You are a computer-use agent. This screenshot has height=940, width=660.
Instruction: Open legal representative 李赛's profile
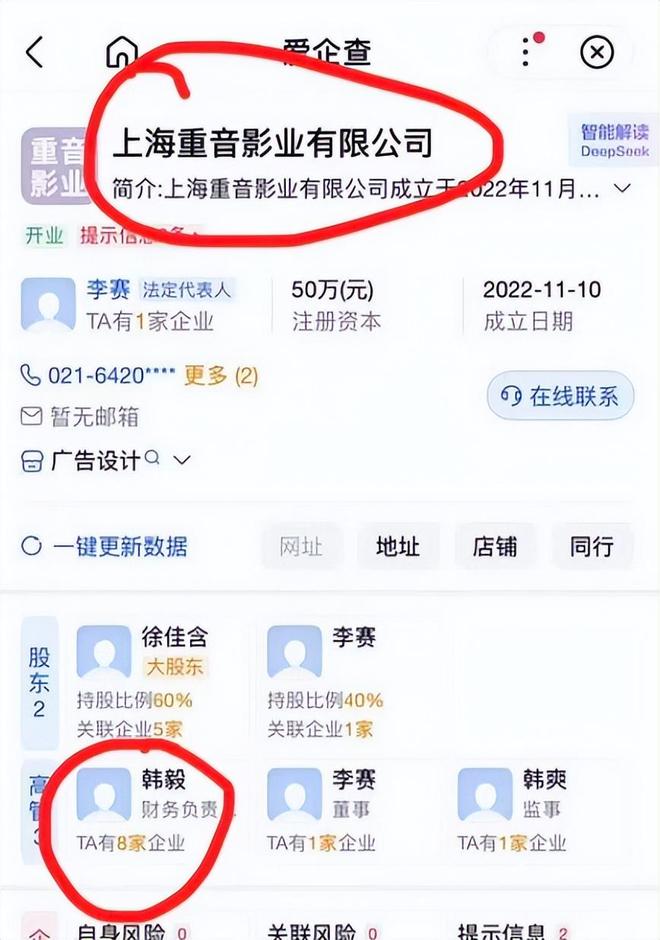coord(108,291)
